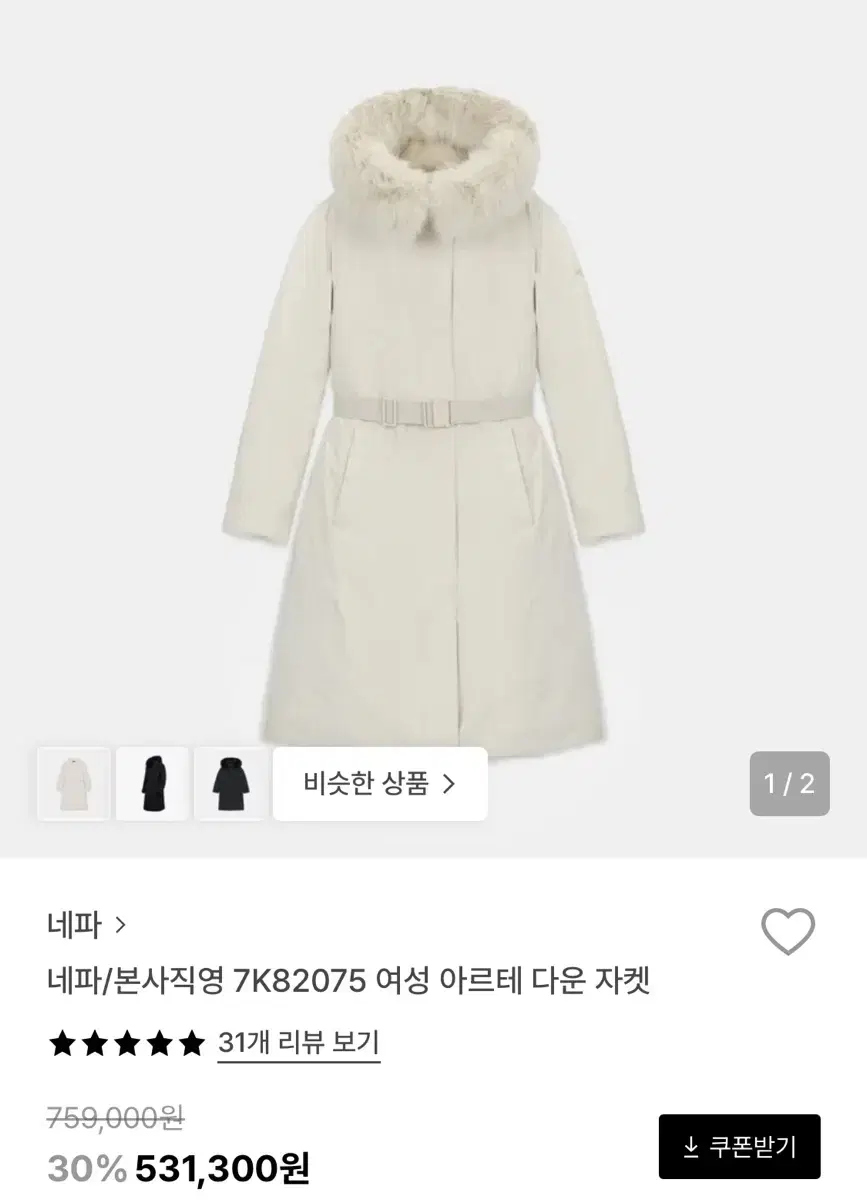Viewport: 867px width, 1200px height.
Task: Select the white coat thumbnail
Action: point(72,784)
